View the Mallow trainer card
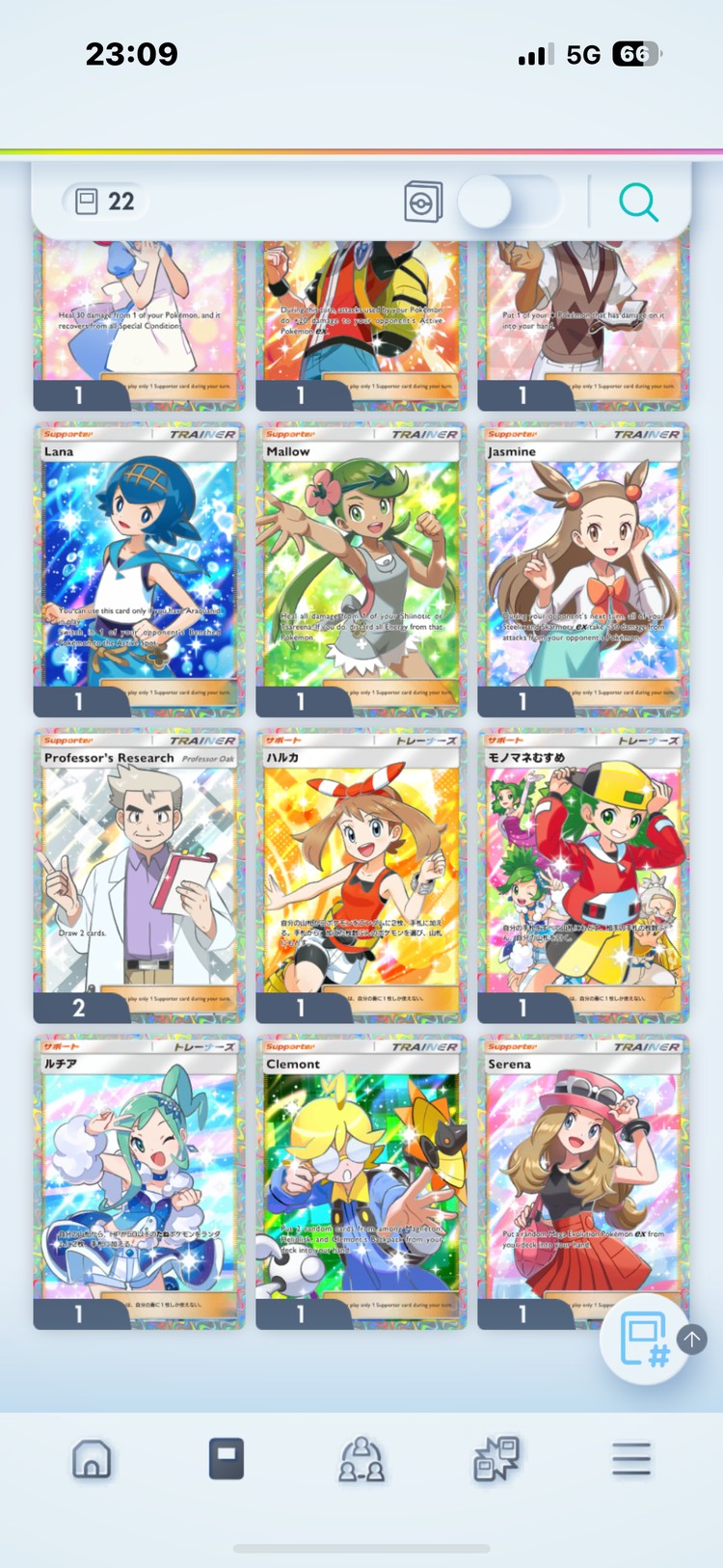This screenshot has height=1568, width=723. [x=361, y=569]
